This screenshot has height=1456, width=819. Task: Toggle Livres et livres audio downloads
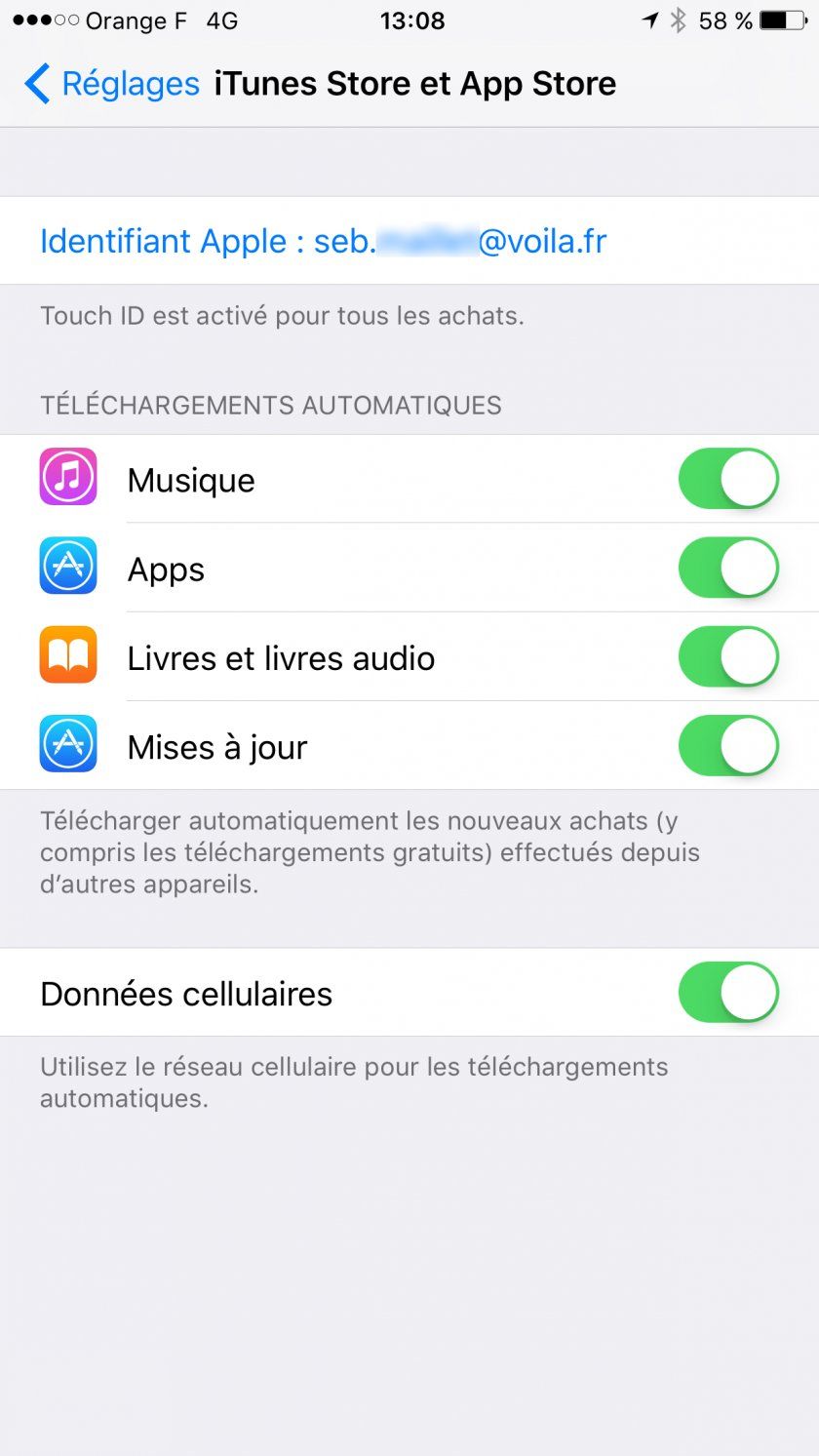[x=728, y=655]
